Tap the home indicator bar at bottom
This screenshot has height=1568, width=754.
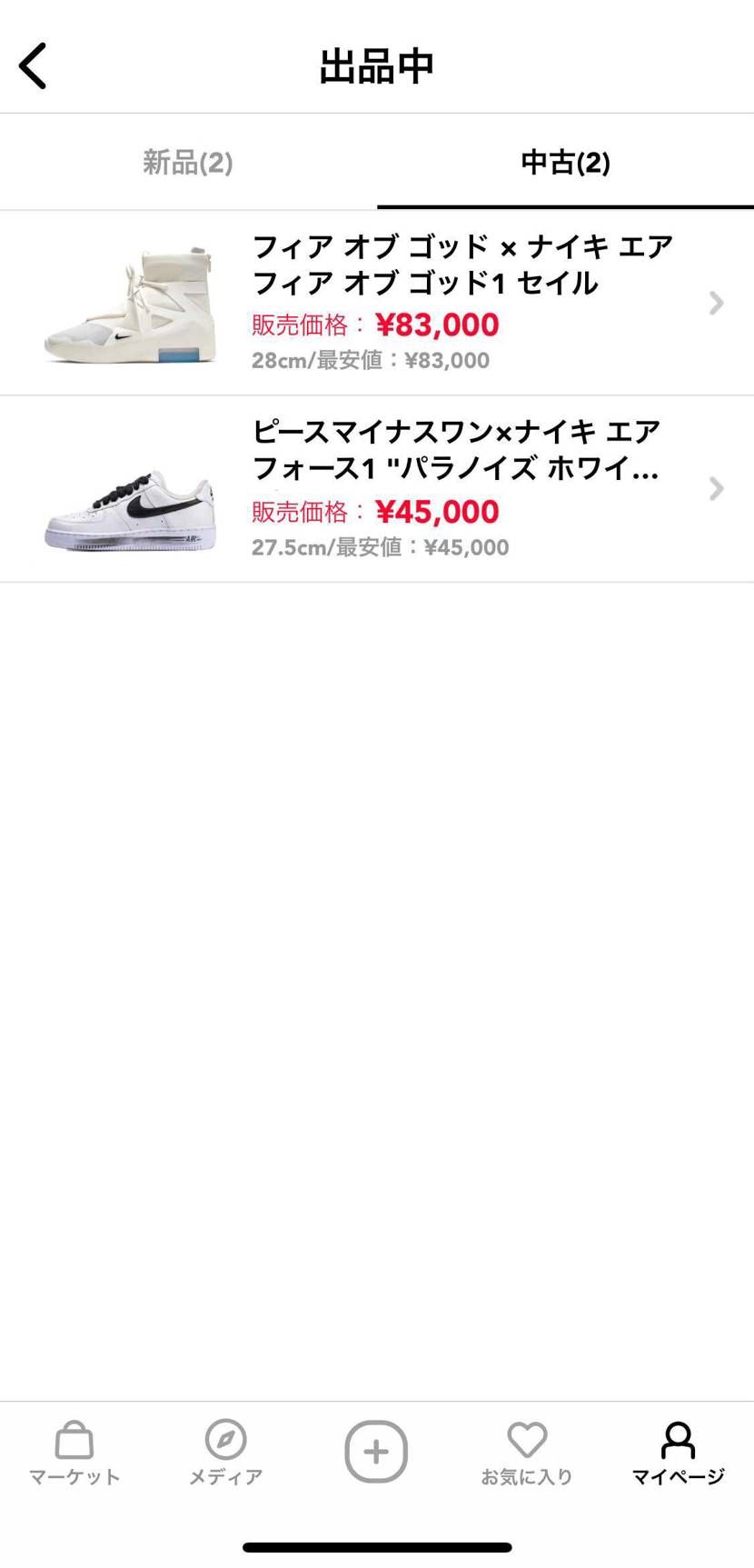(x=376, y=1547)
